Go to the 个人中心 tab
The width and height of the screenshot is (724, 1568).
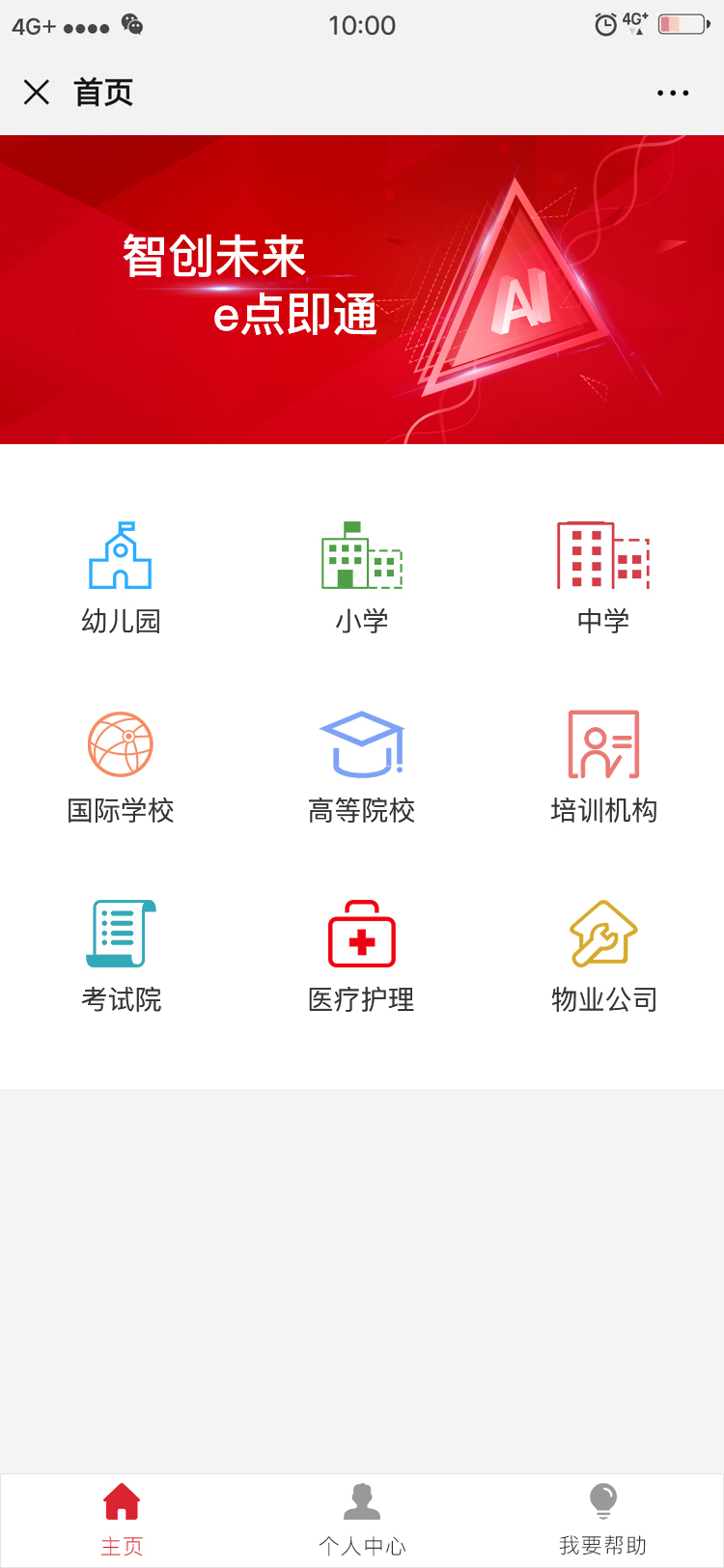point(362,1520)
